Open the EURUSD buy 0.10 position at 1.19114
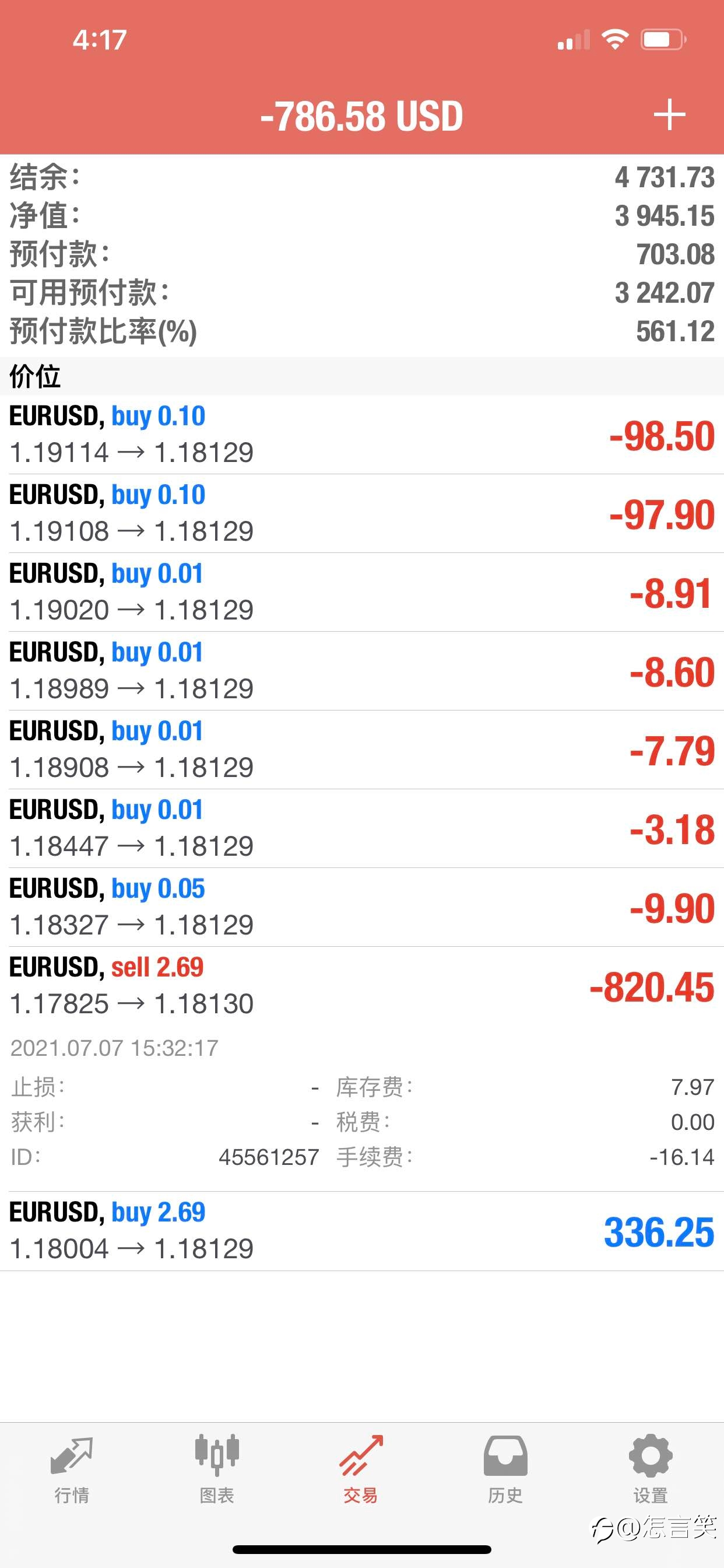This screenshot has width=724, height=1568. [362, 435]
